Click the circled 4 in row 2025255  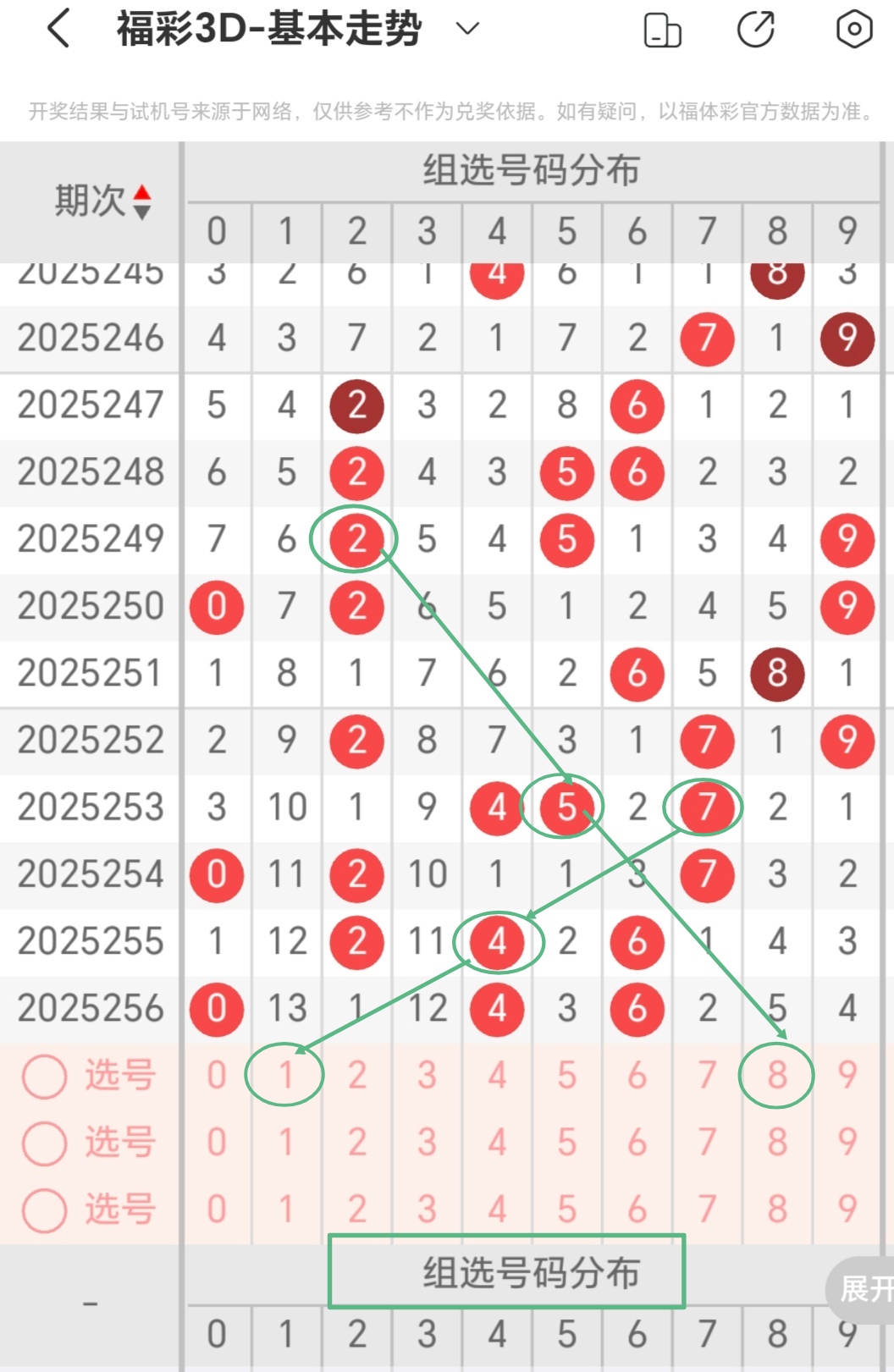point(498,940)
